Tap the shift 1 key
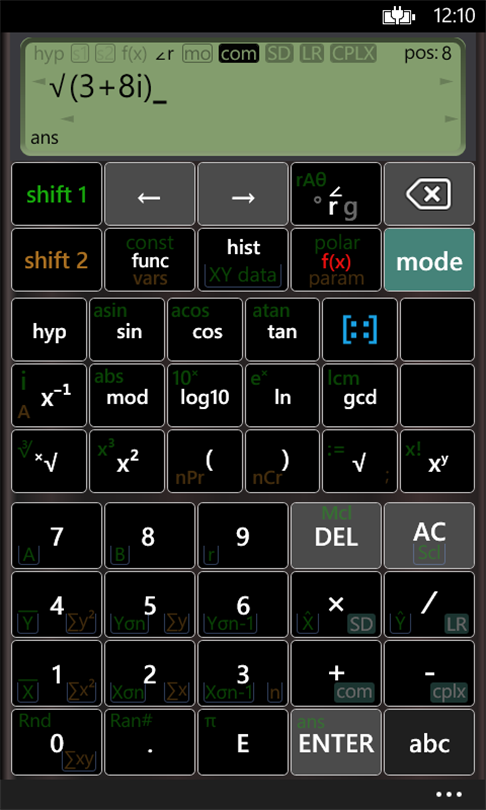 (x=57, y=194)
